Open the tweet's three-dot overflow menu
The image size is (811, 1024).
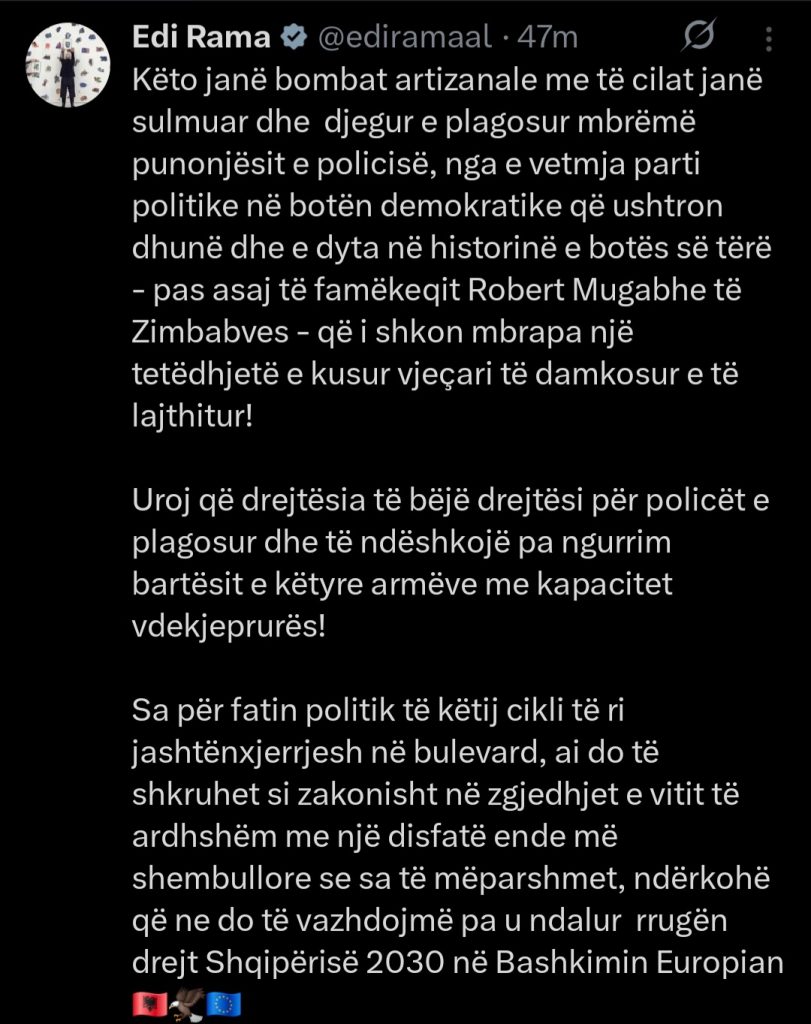pos(768,39)
